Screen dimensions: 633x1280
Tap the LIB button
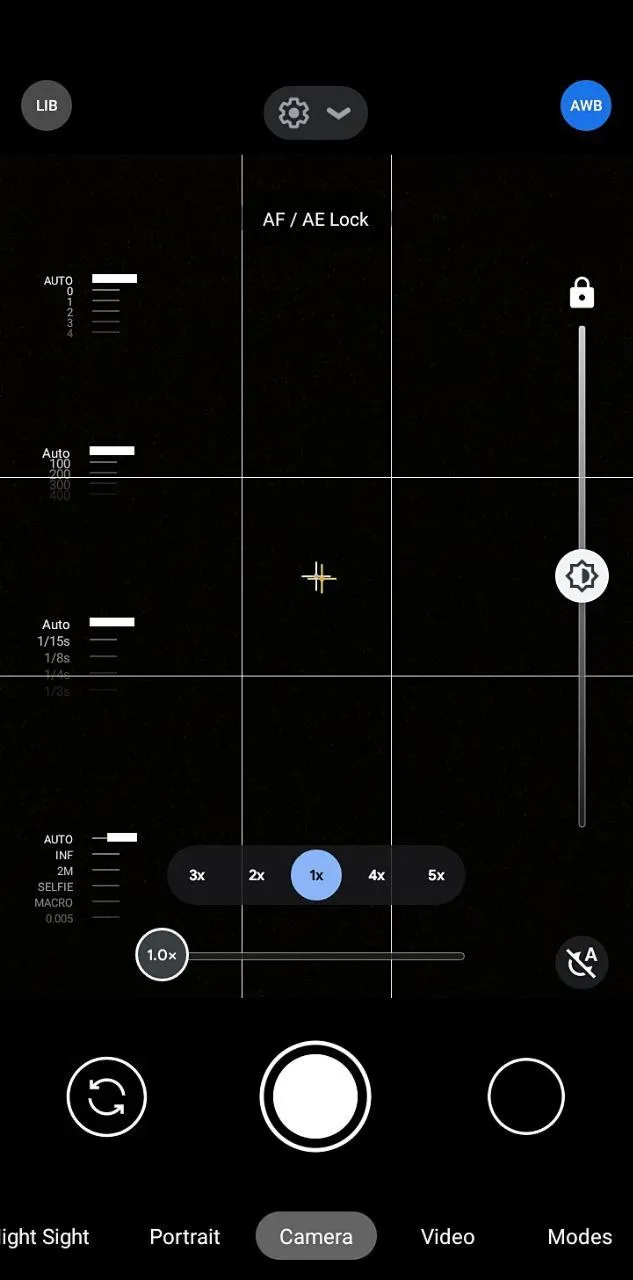[x=46, y=106]
